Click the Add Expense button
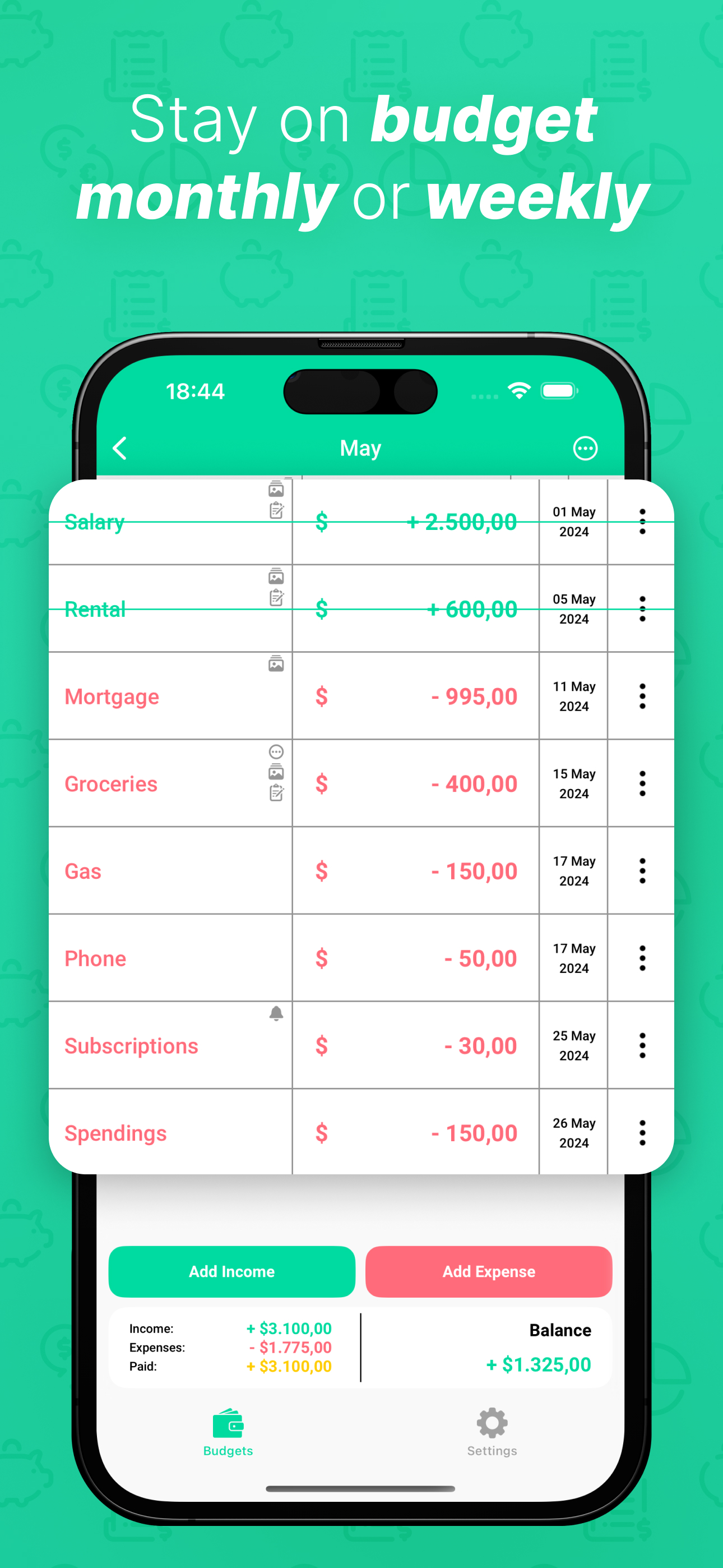Viewport: 723px width, 1568px height. click(489, 1271)
